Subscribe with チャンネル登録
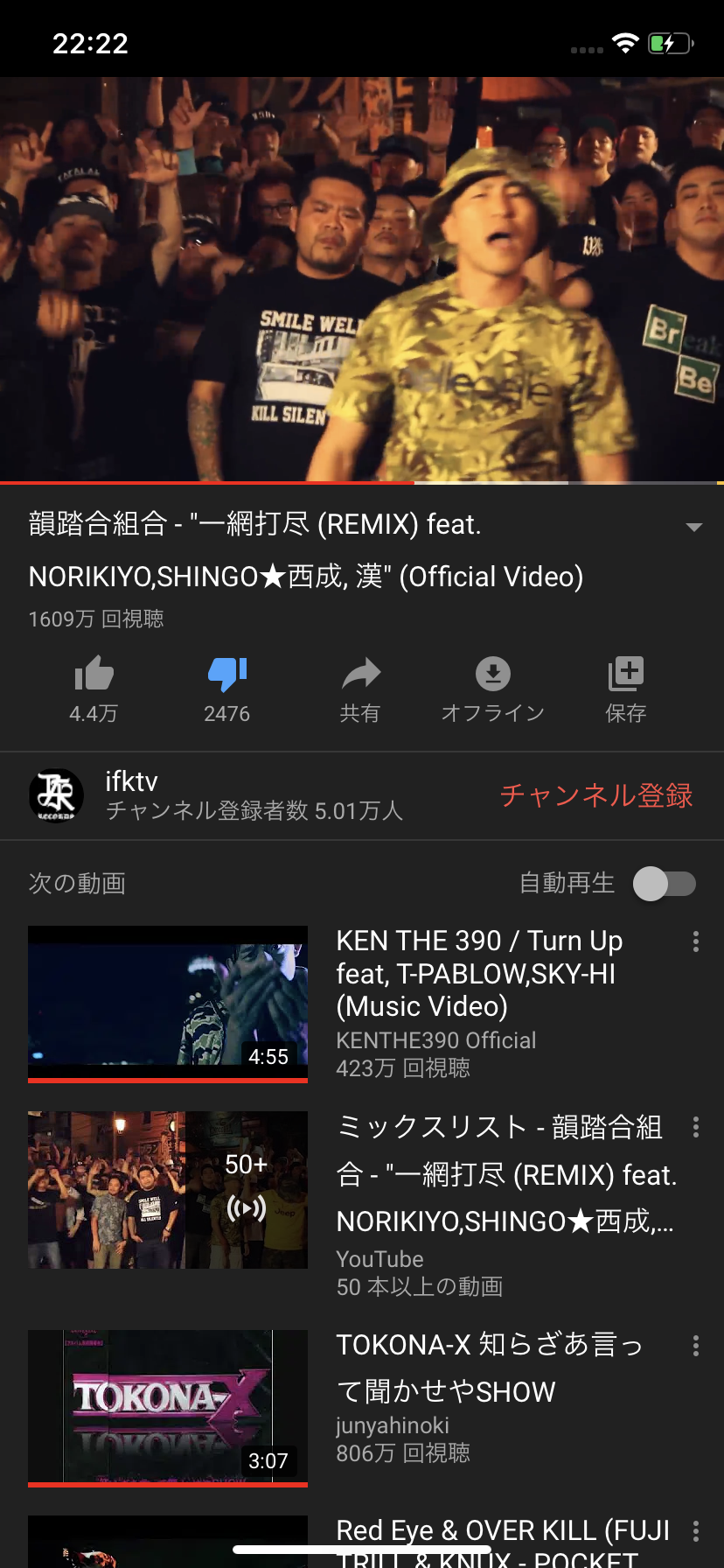Viewport: 724px width, 1568px height. tap(596, 795)
